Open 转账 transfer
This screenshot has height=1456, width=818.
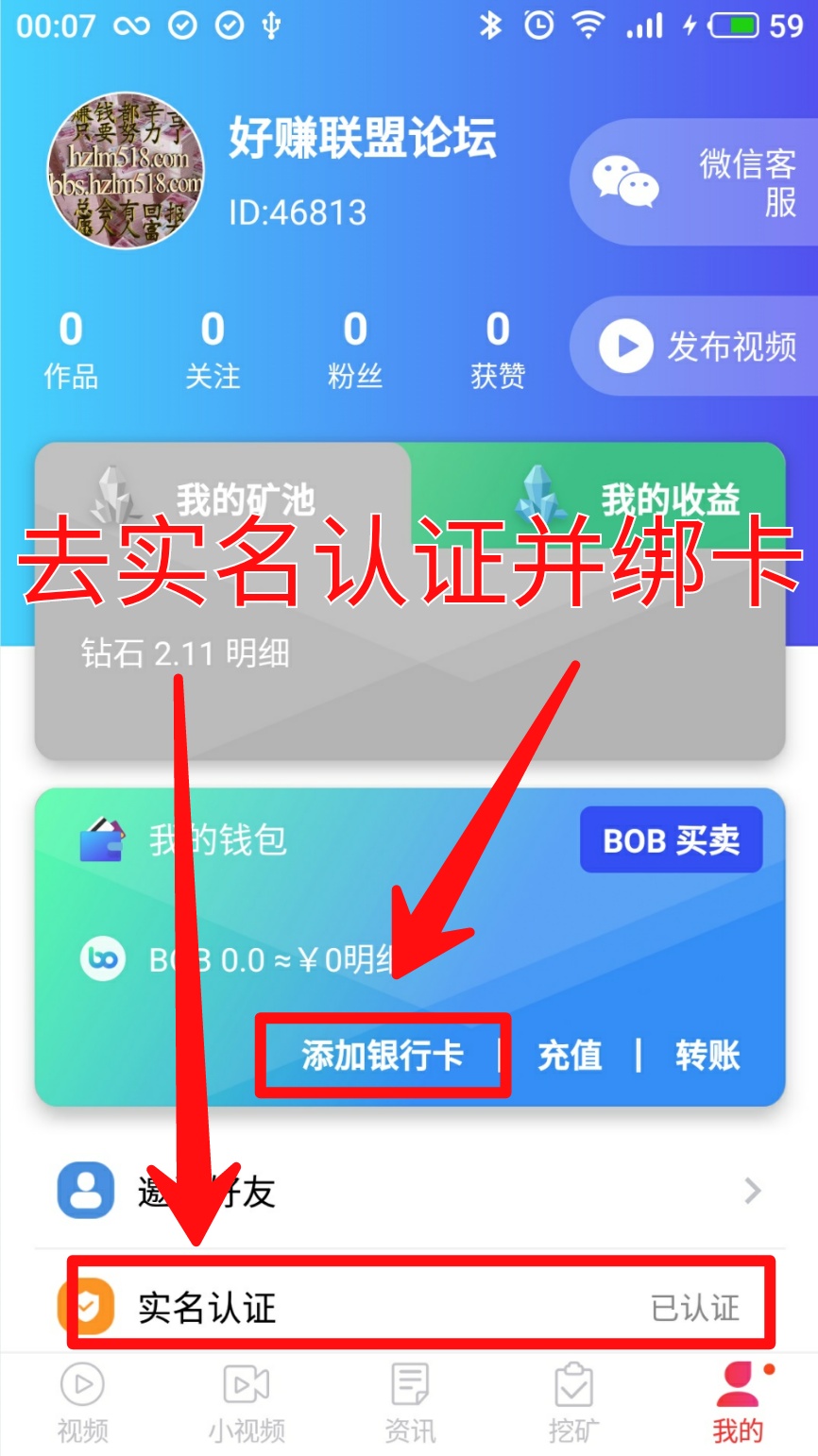click(x=707, y=1055)
